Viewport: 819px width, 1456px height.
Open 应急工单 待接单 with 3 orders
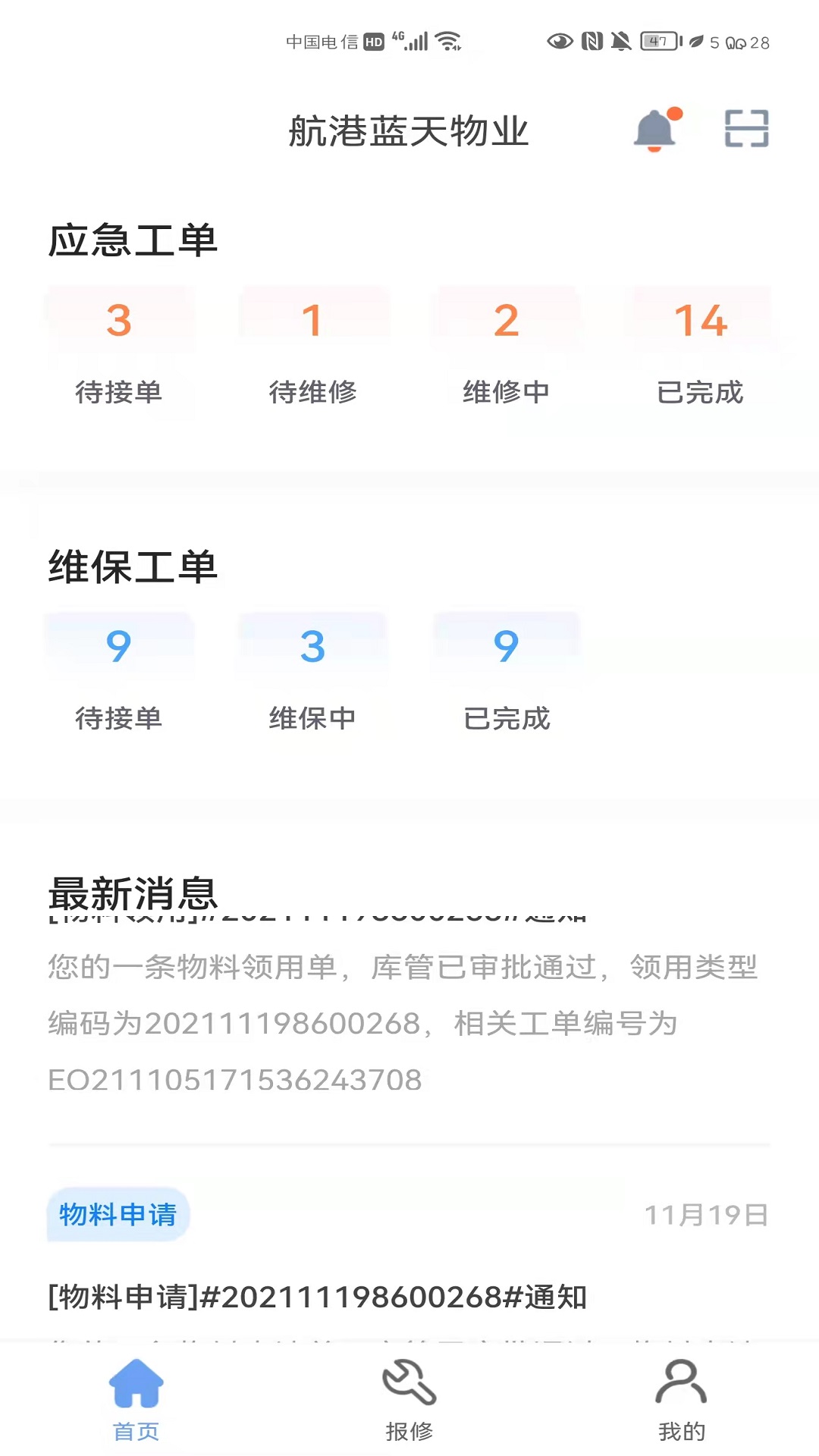tap(119, 350)
